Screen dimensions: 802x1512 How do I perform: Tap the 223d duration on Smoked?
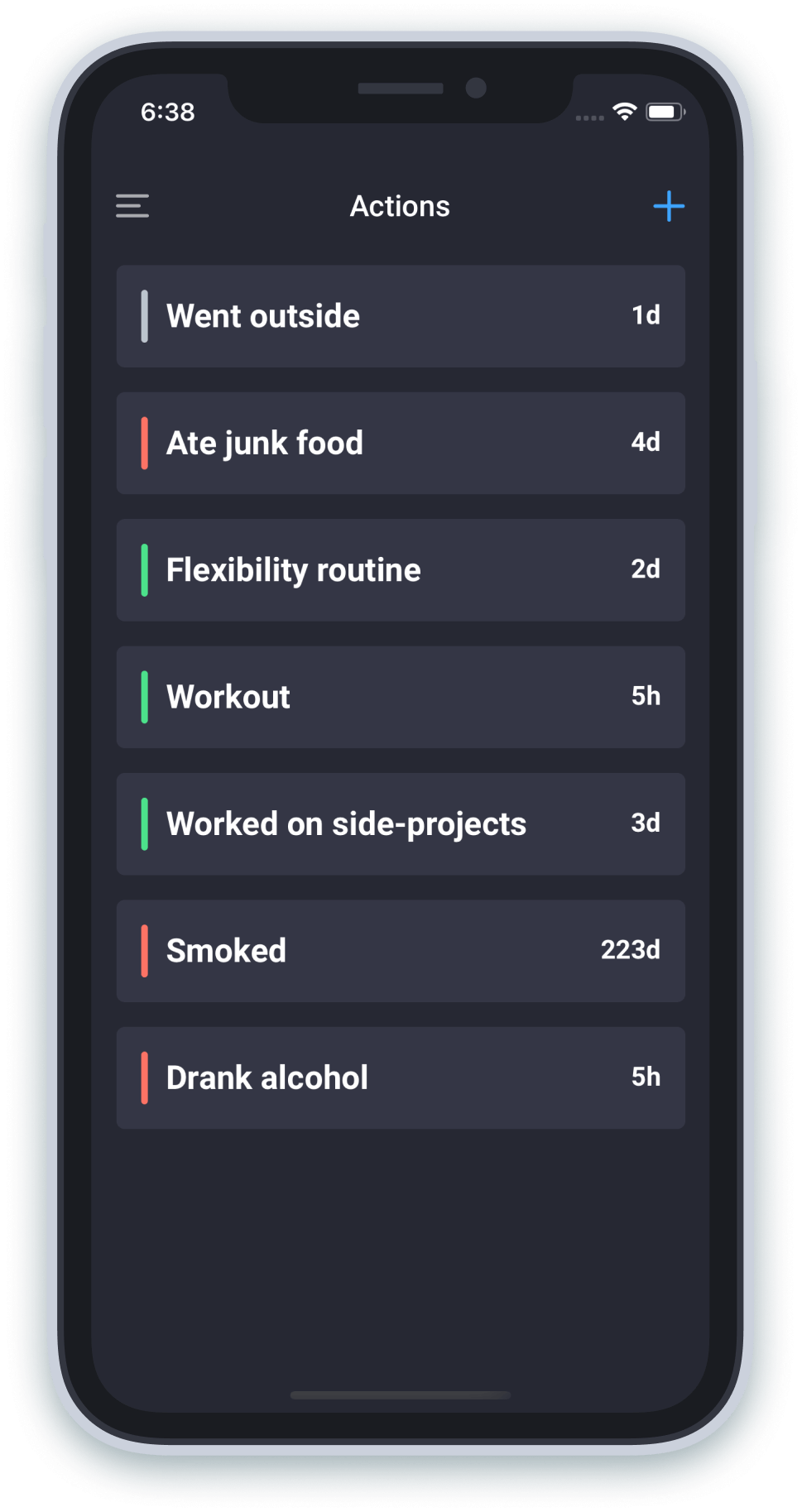click(631, 950)
